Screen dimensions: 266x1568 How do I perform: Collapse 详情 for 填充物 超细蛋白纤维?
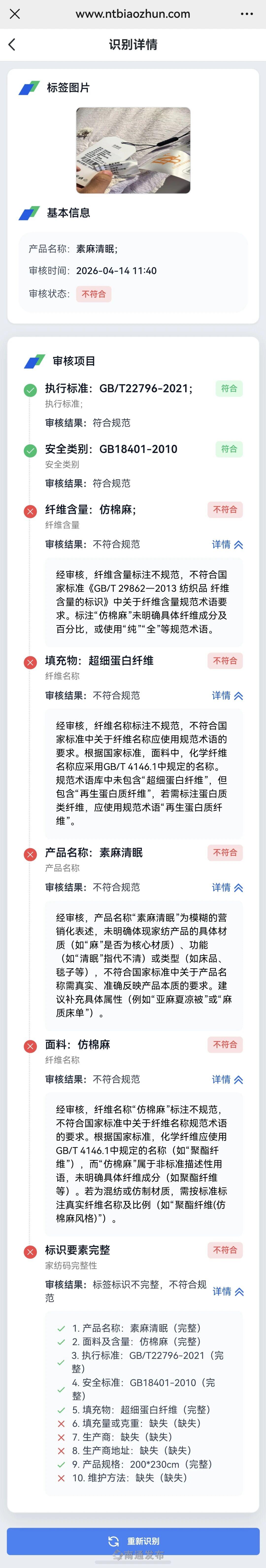tap(227, 695)
